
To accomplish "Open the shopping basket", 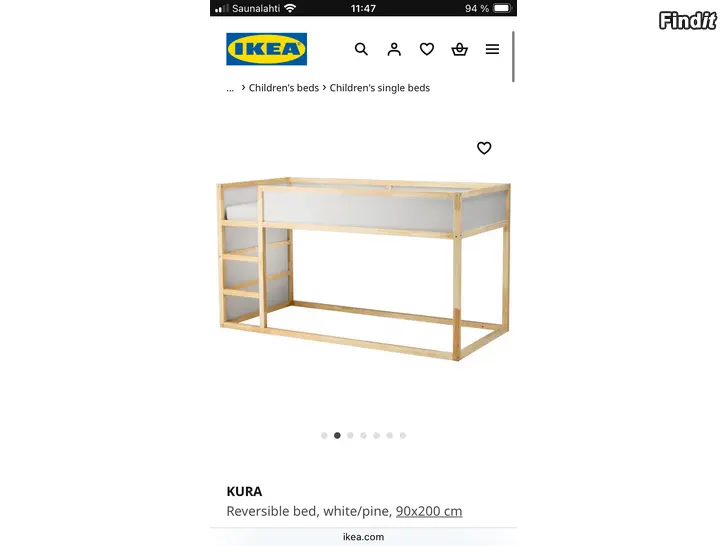I will (460, 49).
